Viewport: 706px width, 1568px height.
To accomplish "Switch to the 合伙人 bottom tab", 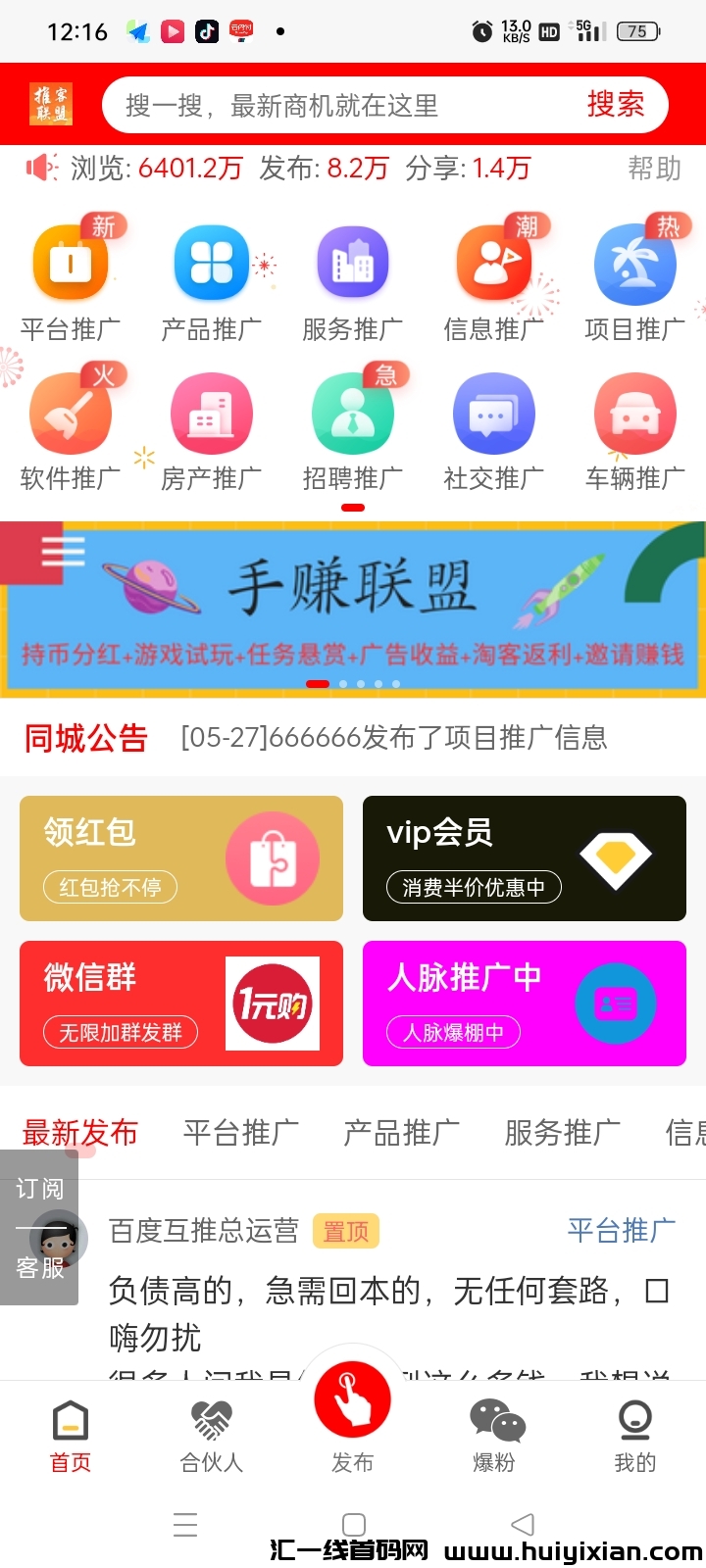I will [212, 1437].
